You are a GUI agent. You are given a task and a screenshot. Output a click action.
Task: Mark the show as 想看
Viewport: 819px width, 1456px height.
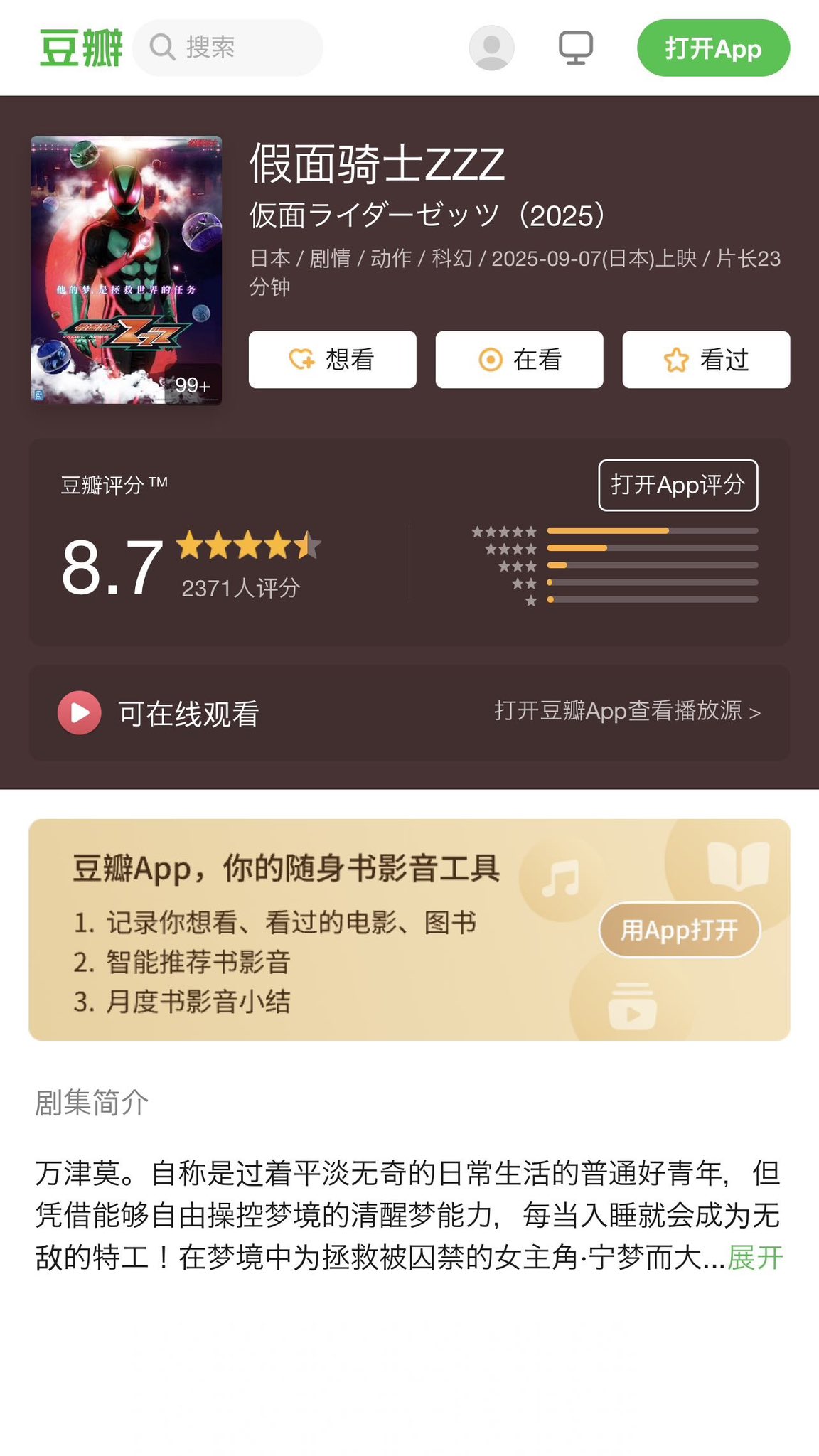click(x=332, y=360)
